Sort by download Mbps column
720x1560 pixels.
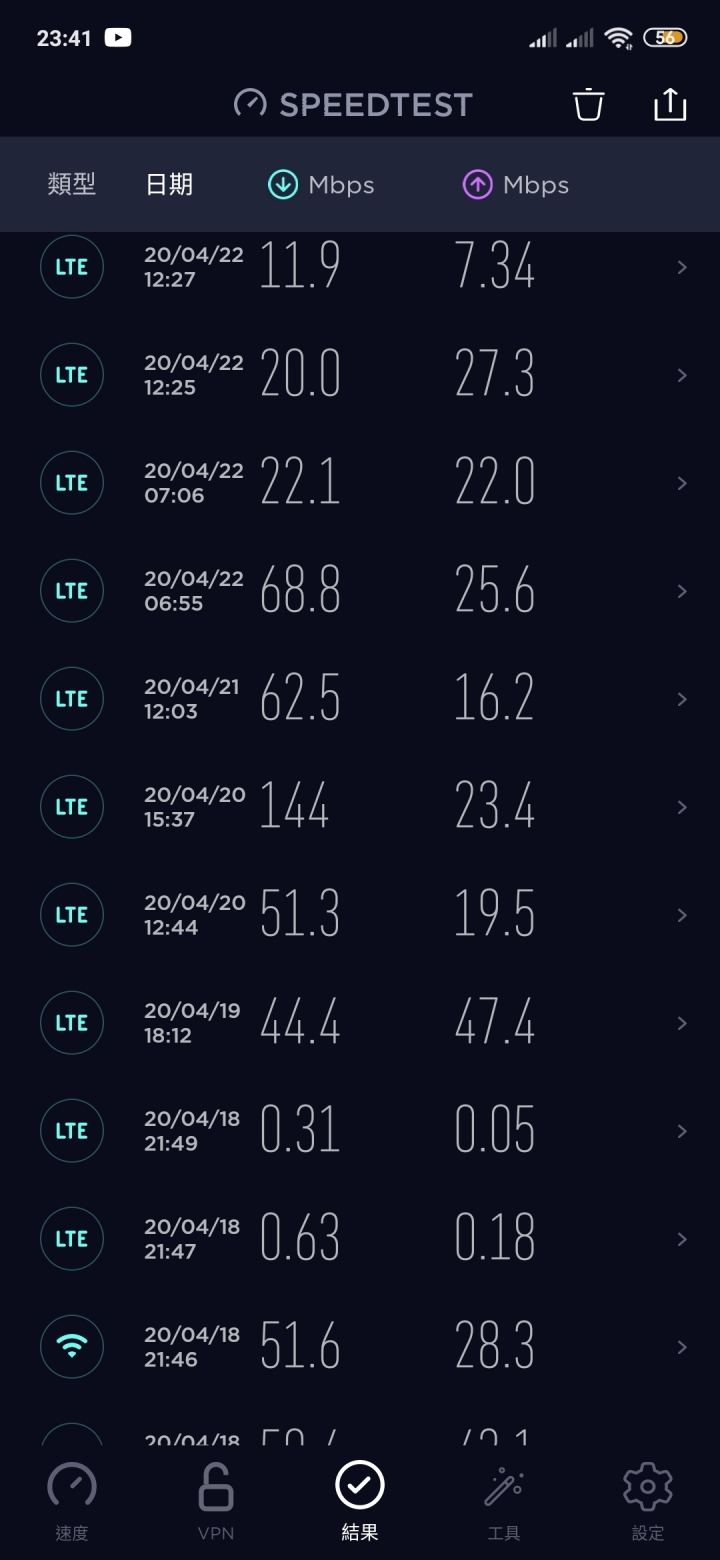click(321, 184)
